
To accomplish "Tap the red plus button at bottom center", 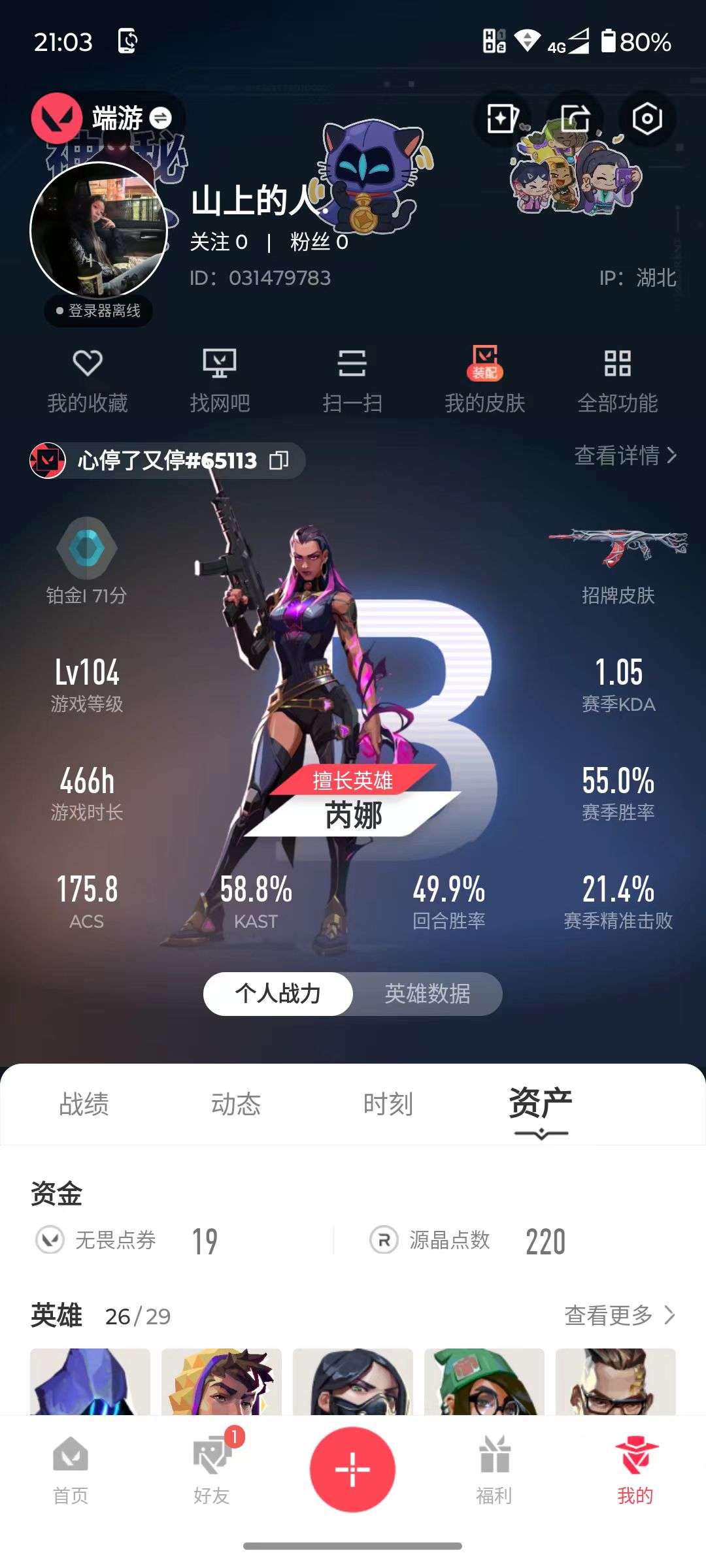I will tap(353, 1468).
